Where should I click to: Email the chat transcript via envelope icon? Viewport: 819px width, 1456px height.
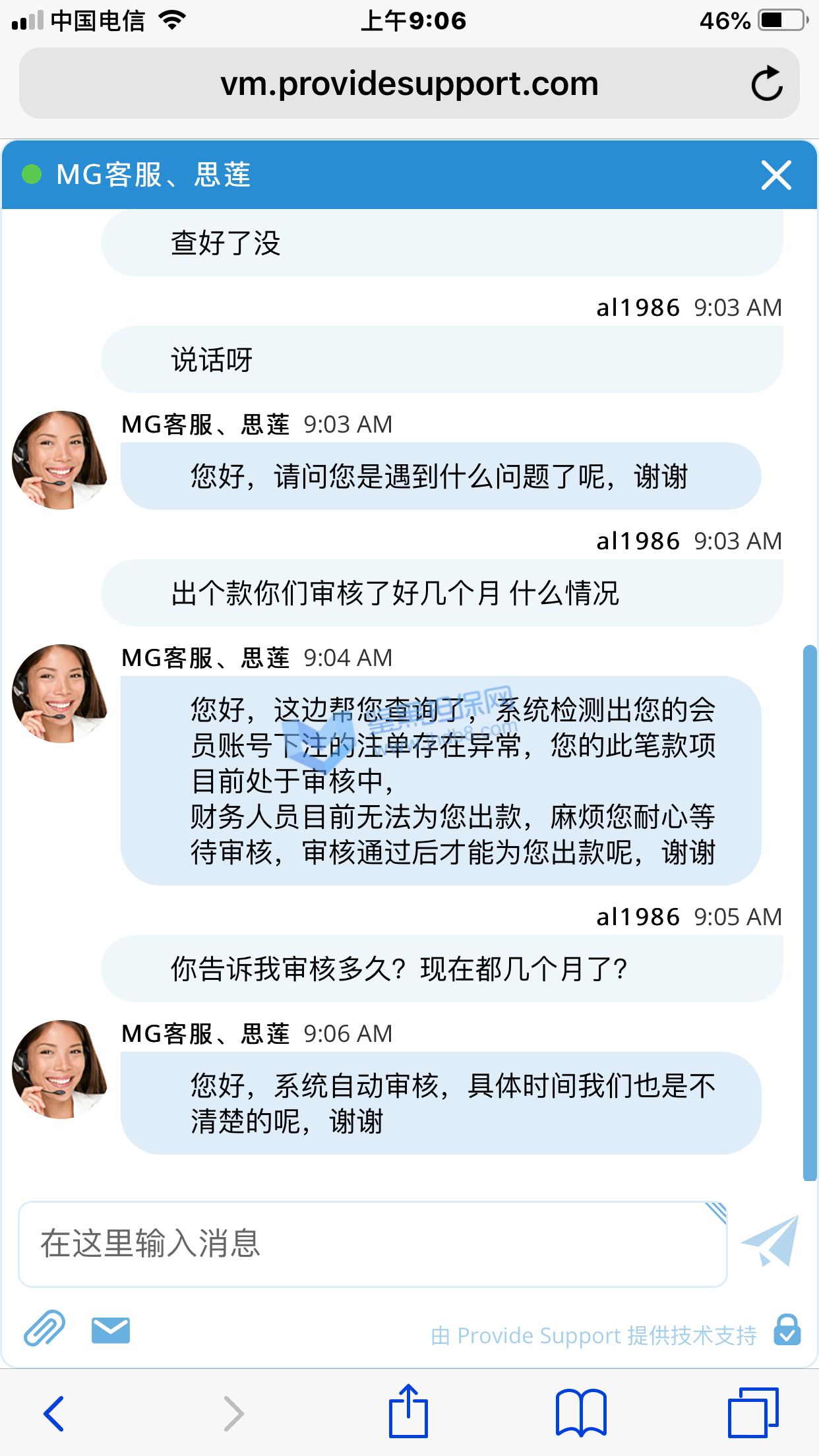coord(111,1330)
